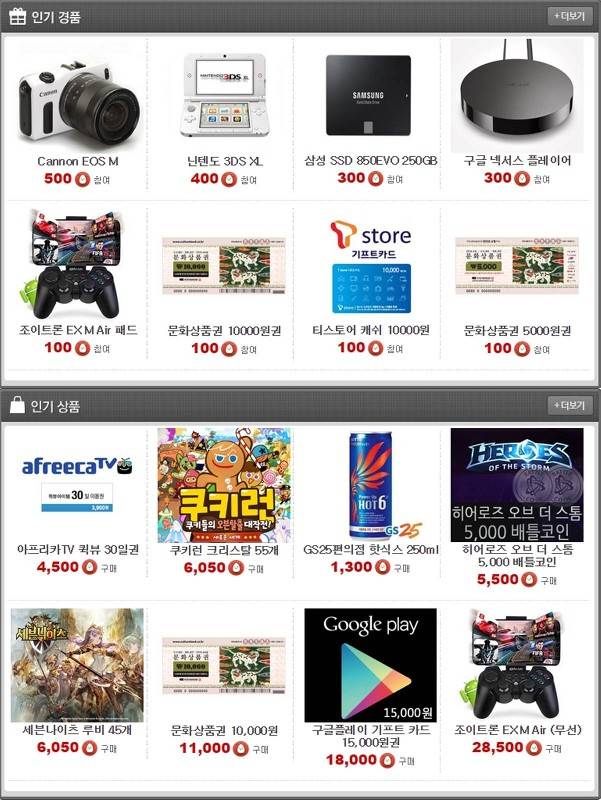
Task: View the 세븐나이츠 루비 45개 product
Action: (x=78, y=665)
